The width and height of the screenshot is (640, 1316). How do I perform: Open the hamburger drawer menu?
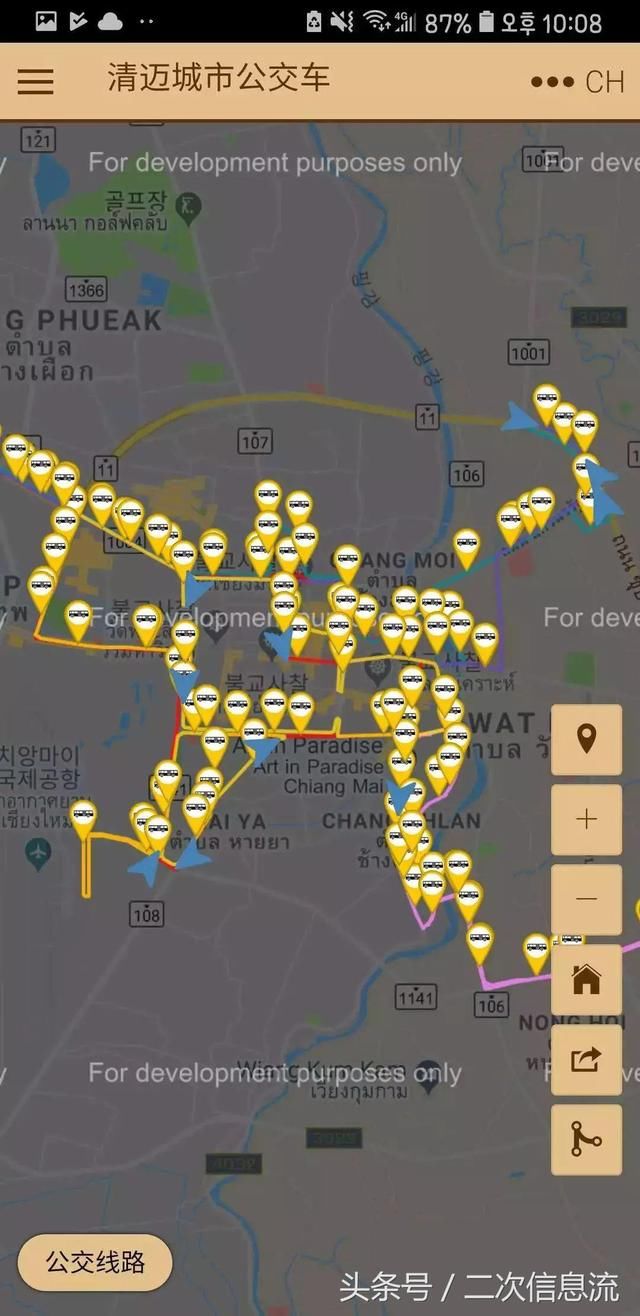(35, 81)
